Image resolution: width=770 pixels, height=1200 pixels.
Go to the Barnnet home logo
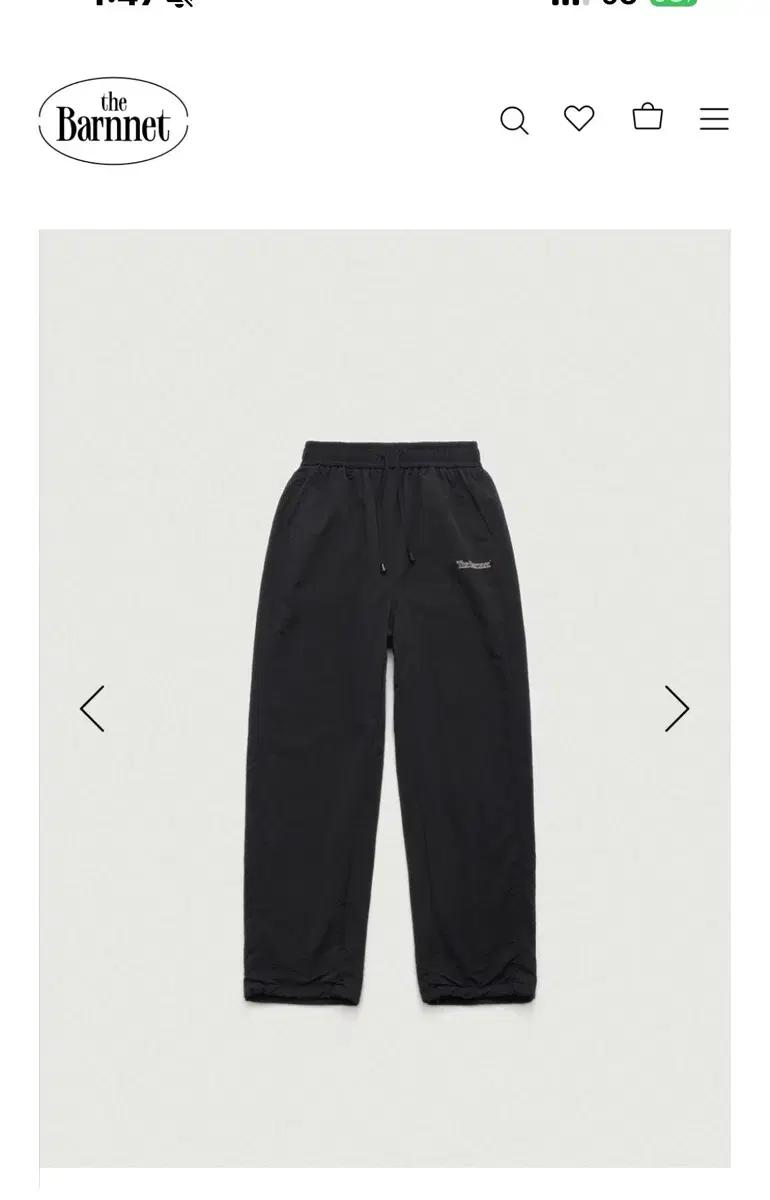point(113,121)
